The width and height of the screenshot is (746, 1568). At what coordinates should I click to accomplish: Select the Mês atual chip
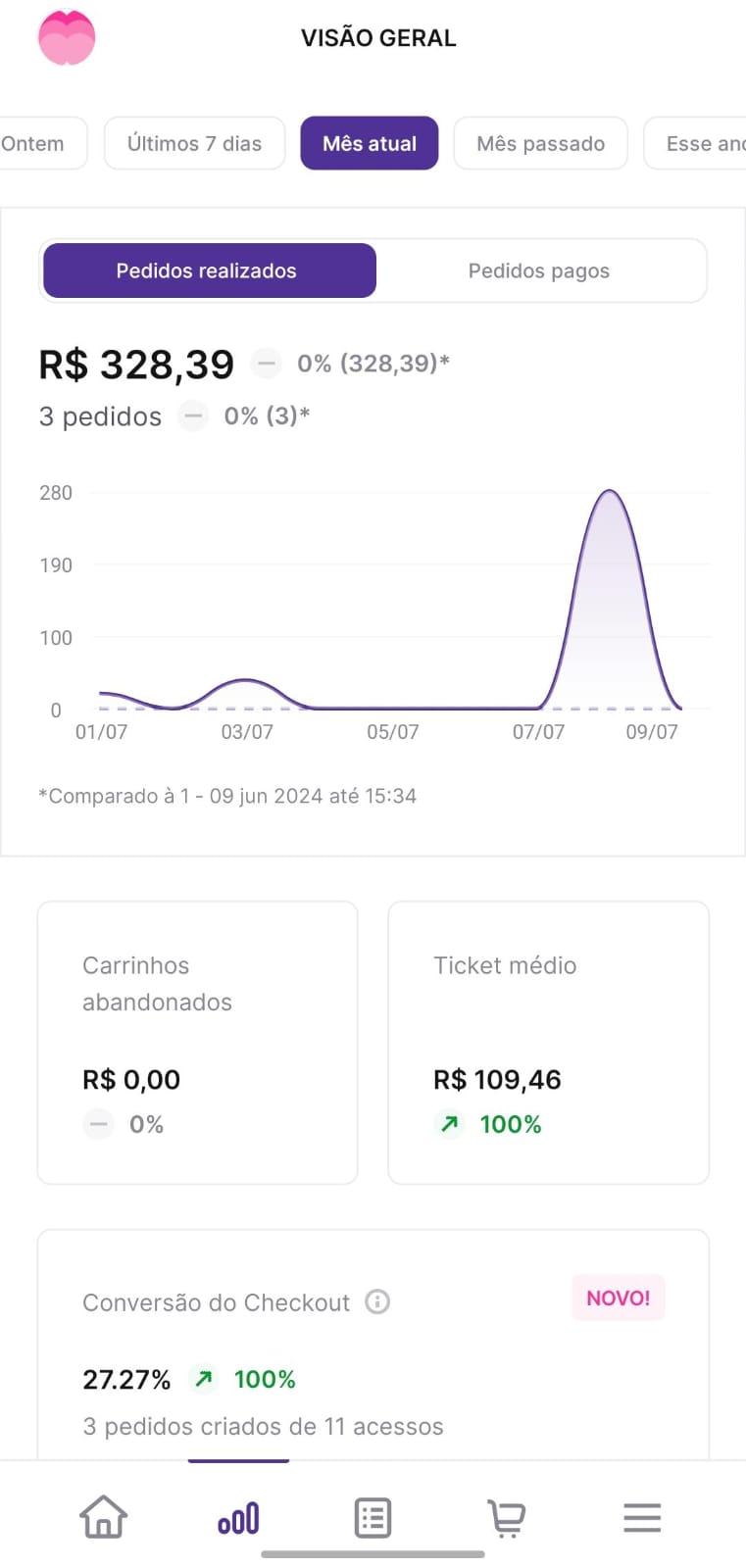coord(370,143)
